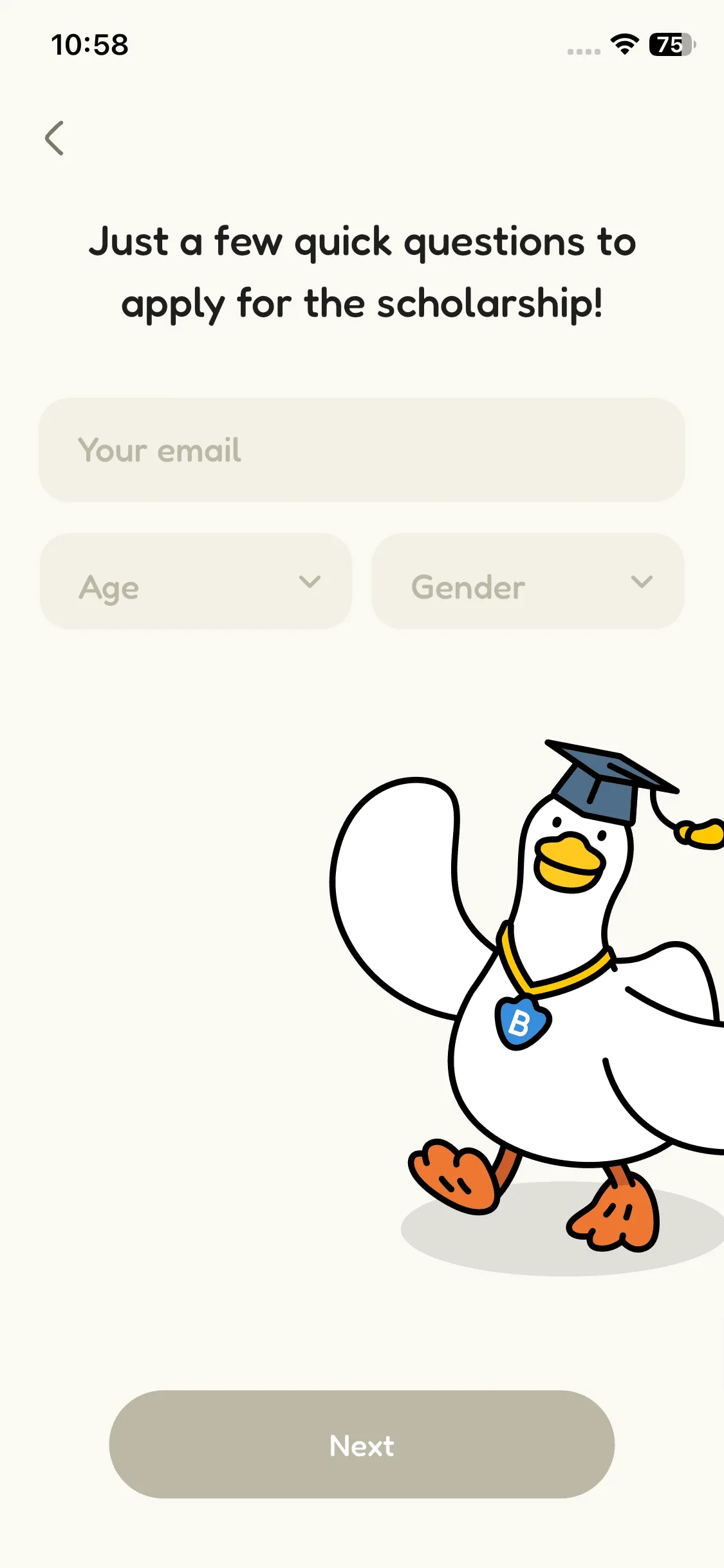Open the Age dropdown
The height and width of the screenshot is (1568, 724).
coord(196,581)
